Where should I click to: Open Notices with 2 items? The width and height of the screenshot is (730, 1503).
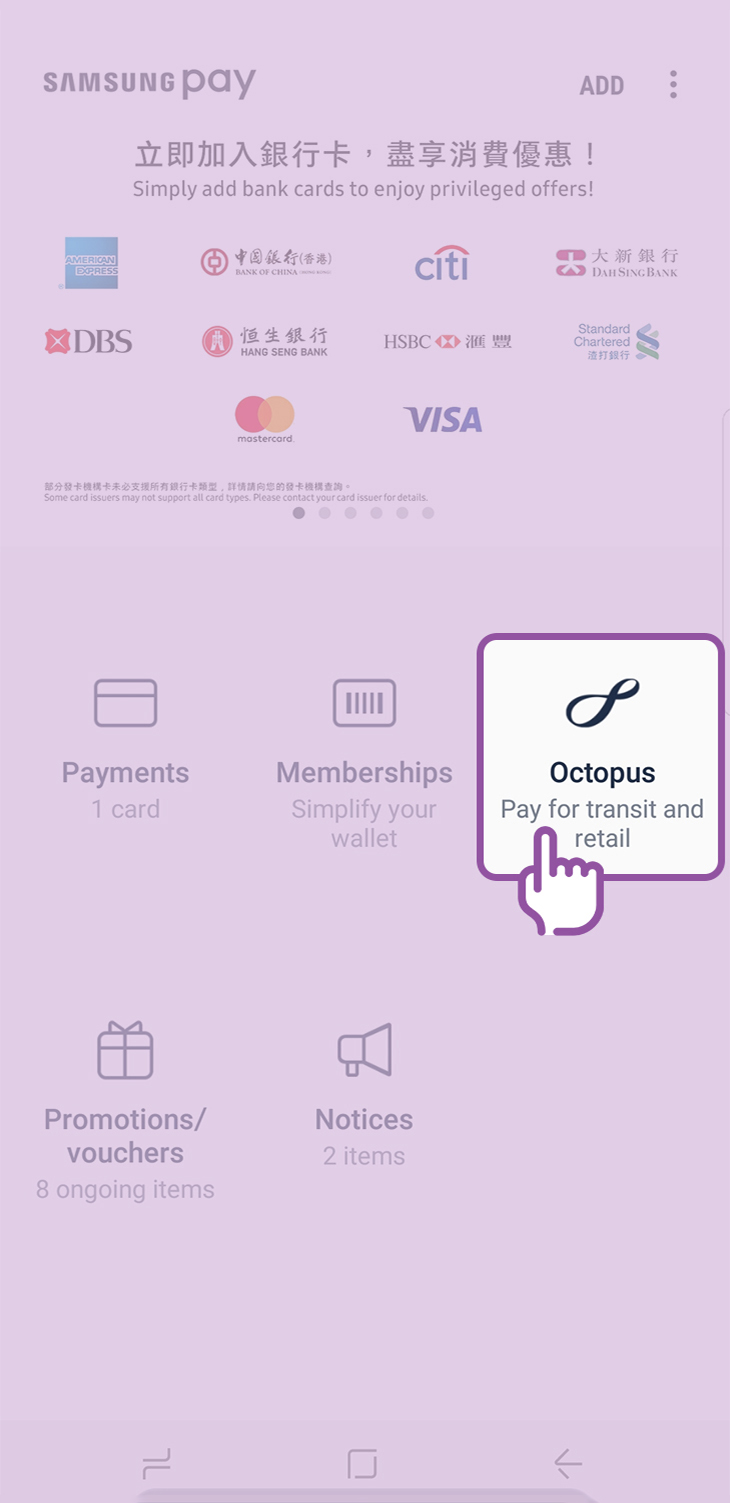364,1095
